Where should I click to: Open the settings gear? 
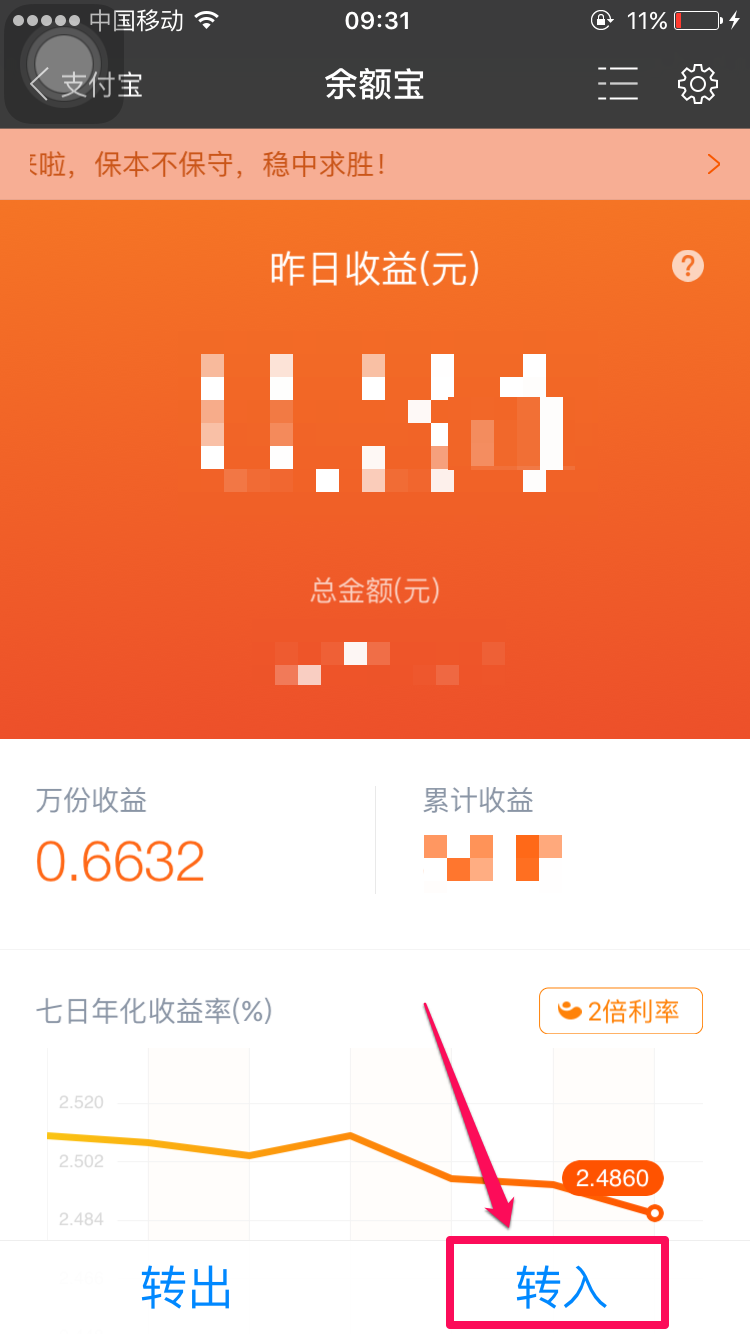(697, 84)
